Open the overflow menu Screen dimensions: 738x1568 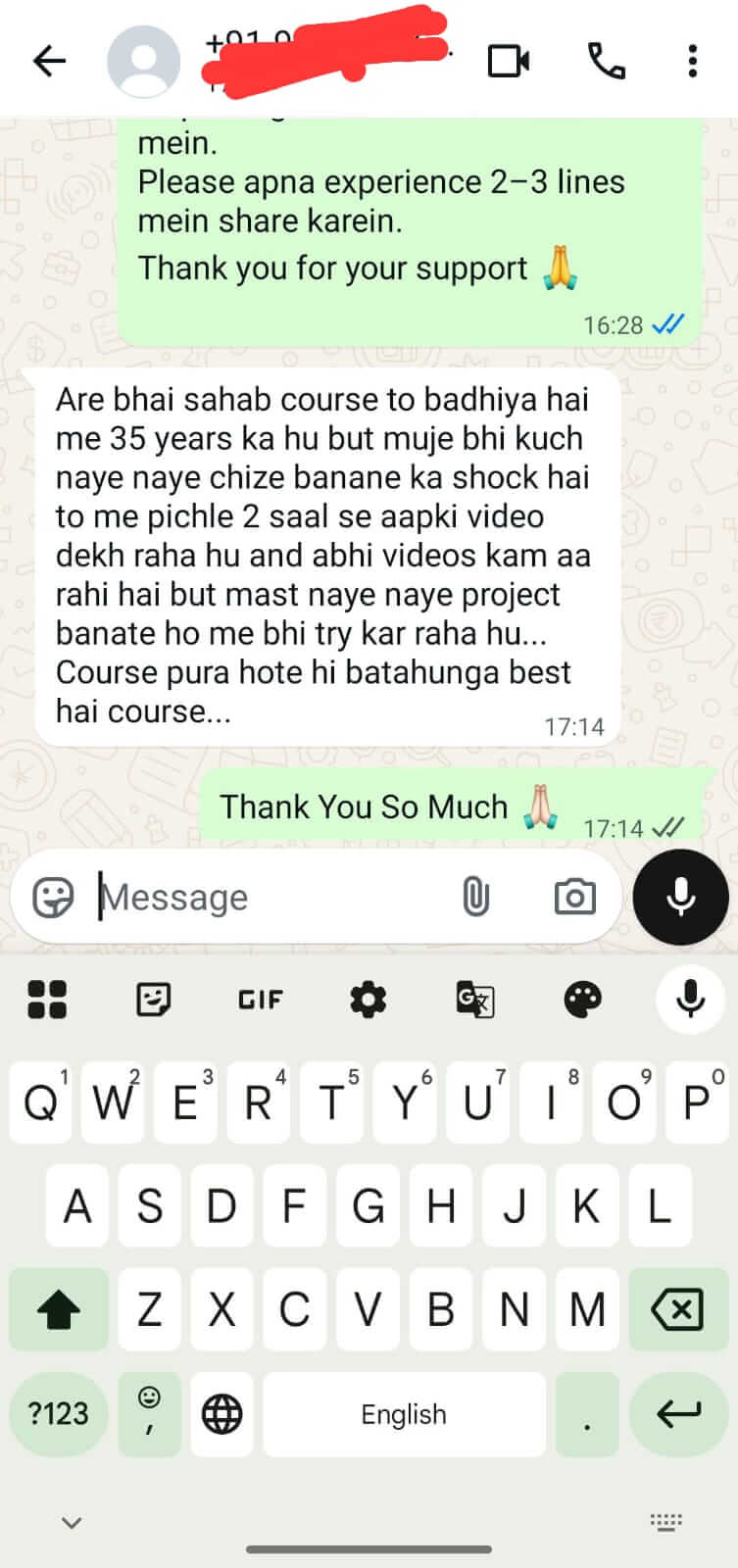pyautogui.click(x=692, y=61)
